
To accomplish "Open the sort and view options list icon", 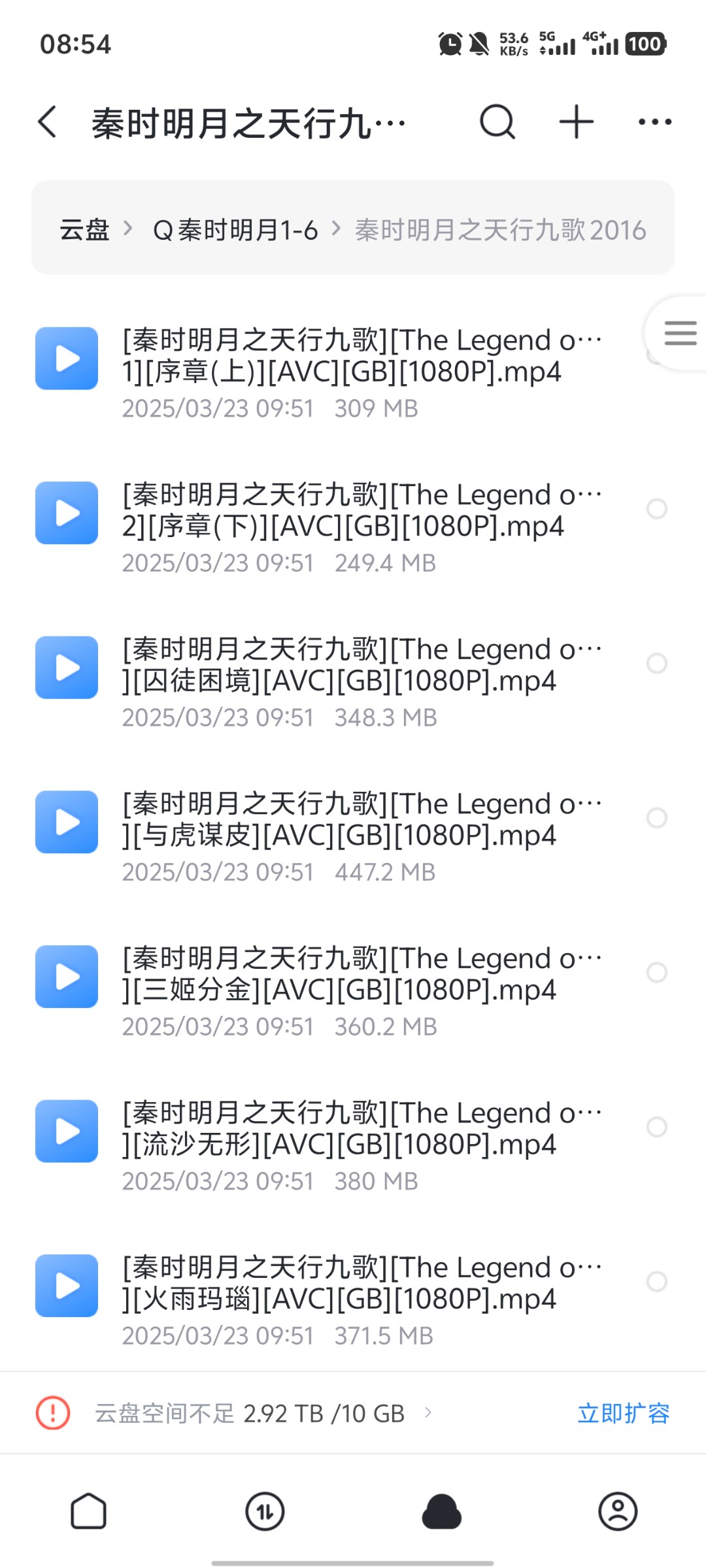I will click(x=679, y=332).
